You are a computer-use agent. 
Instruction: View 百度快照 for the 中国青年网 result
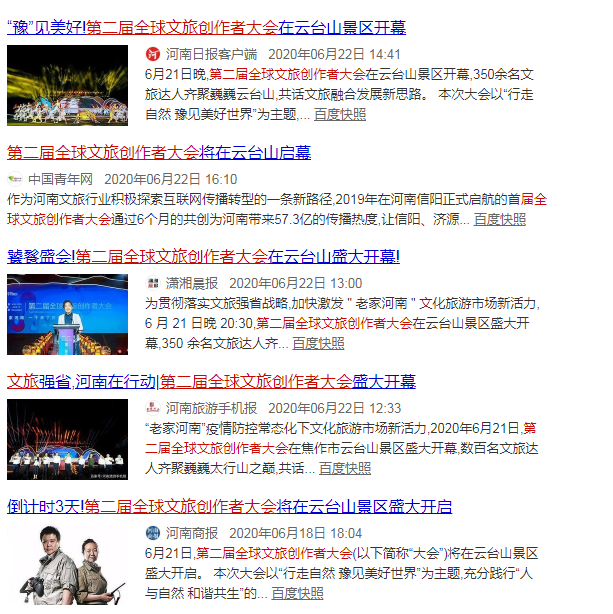click(500, 219)
